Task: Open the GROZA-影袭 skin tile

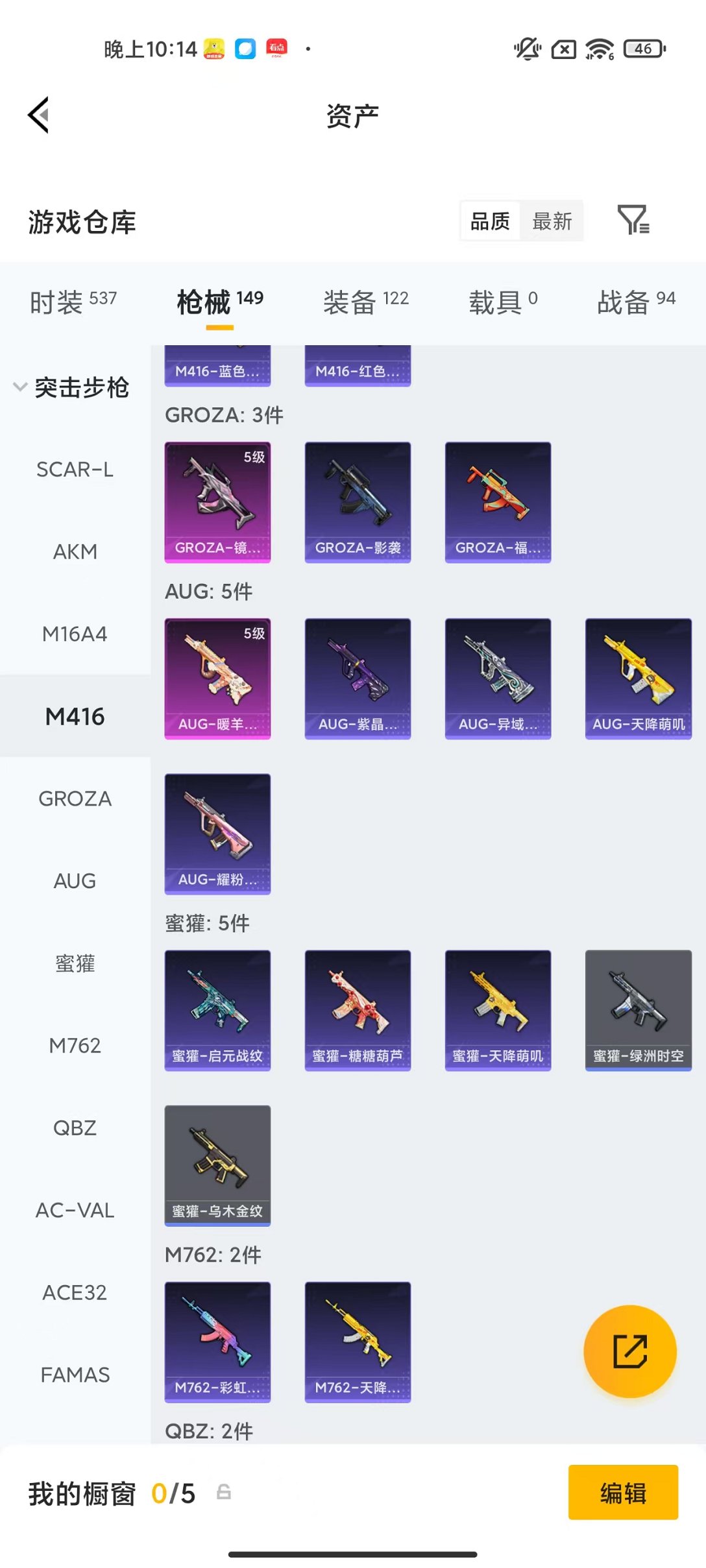Action: coord(358,502)
